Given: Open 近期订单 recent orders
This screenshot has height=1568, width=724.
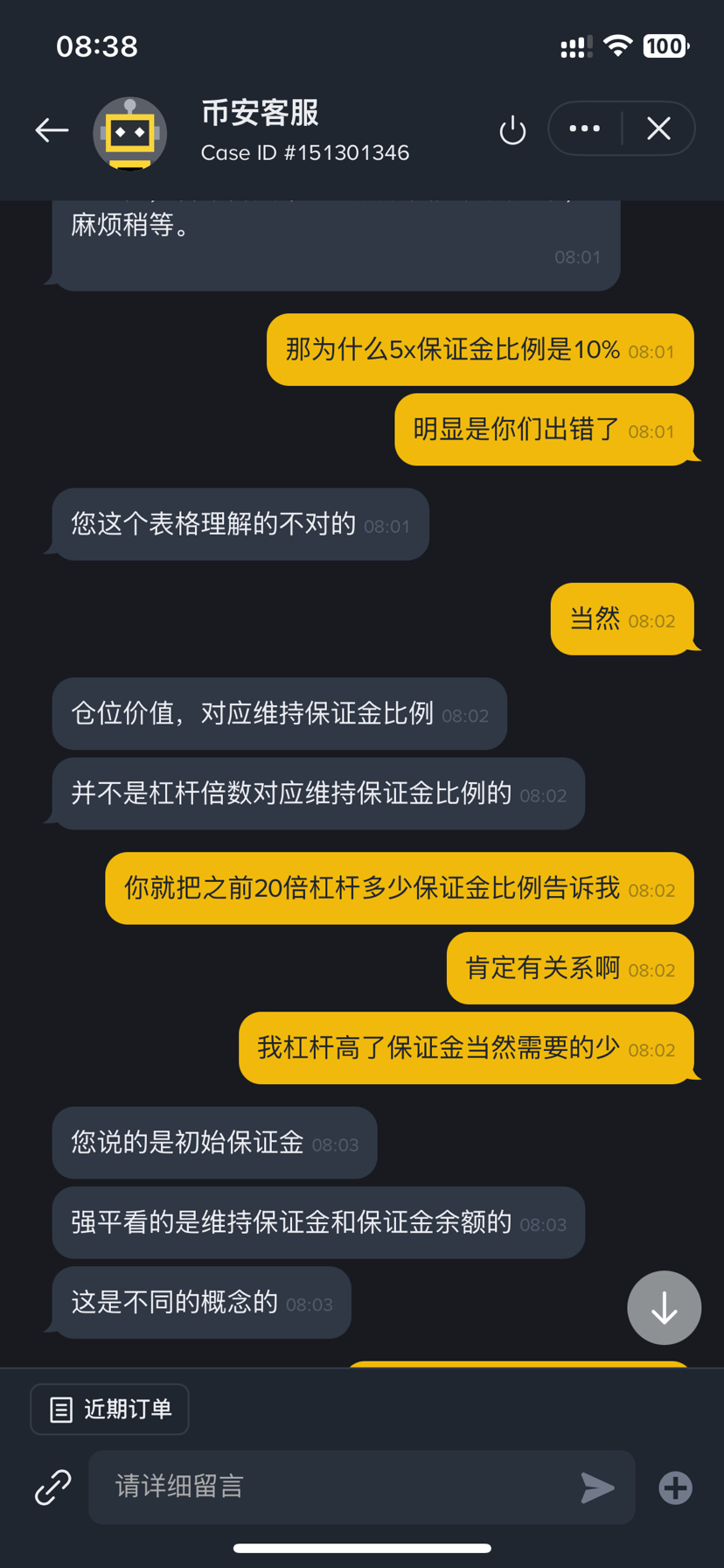Looking at the screenshot, I should [110, 1409].
